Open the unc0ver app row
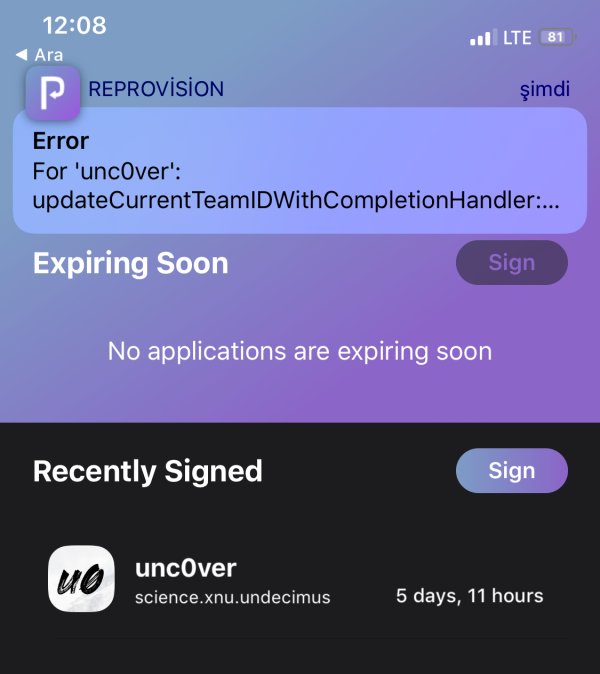 point(299,581)
